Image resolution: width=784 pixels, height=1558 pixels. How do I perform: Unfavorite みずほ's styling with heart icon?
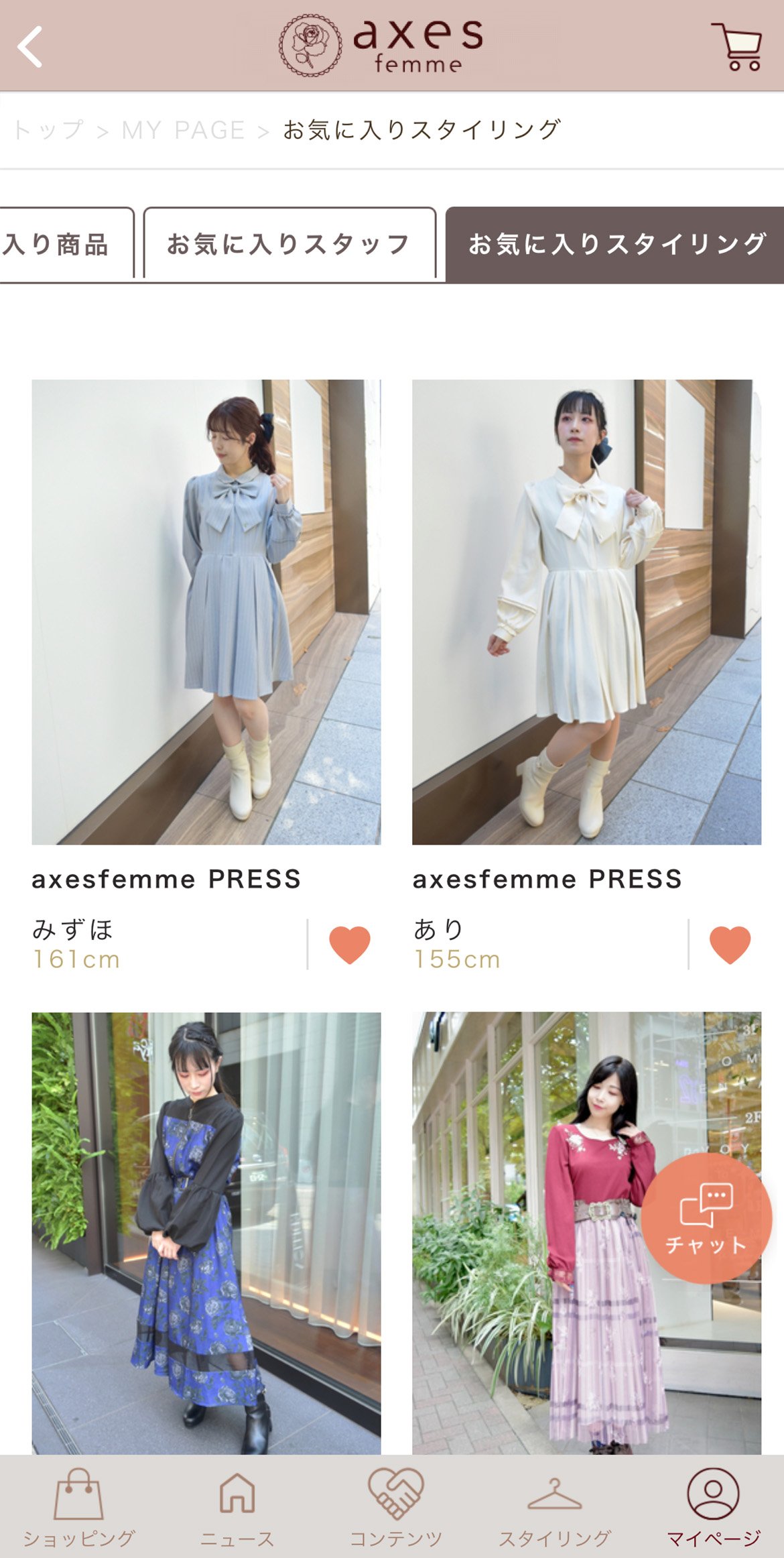click(x=349, y=944)
